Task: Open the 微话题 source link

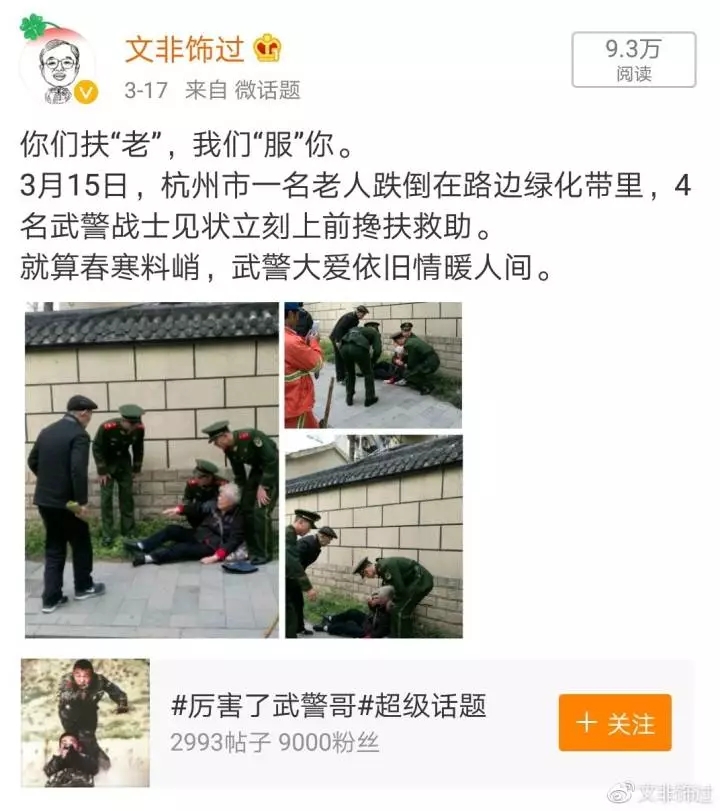Action: coord(267,90)
